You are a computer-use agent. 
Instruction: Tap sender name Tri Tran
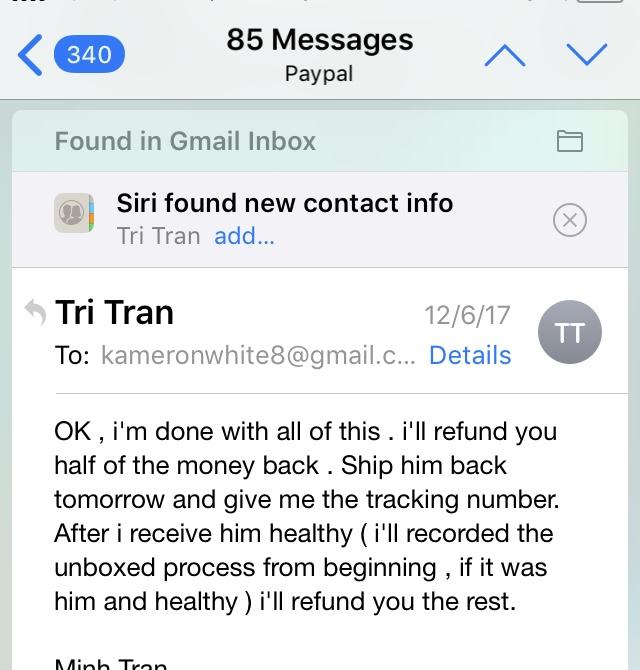pos(114,312)
